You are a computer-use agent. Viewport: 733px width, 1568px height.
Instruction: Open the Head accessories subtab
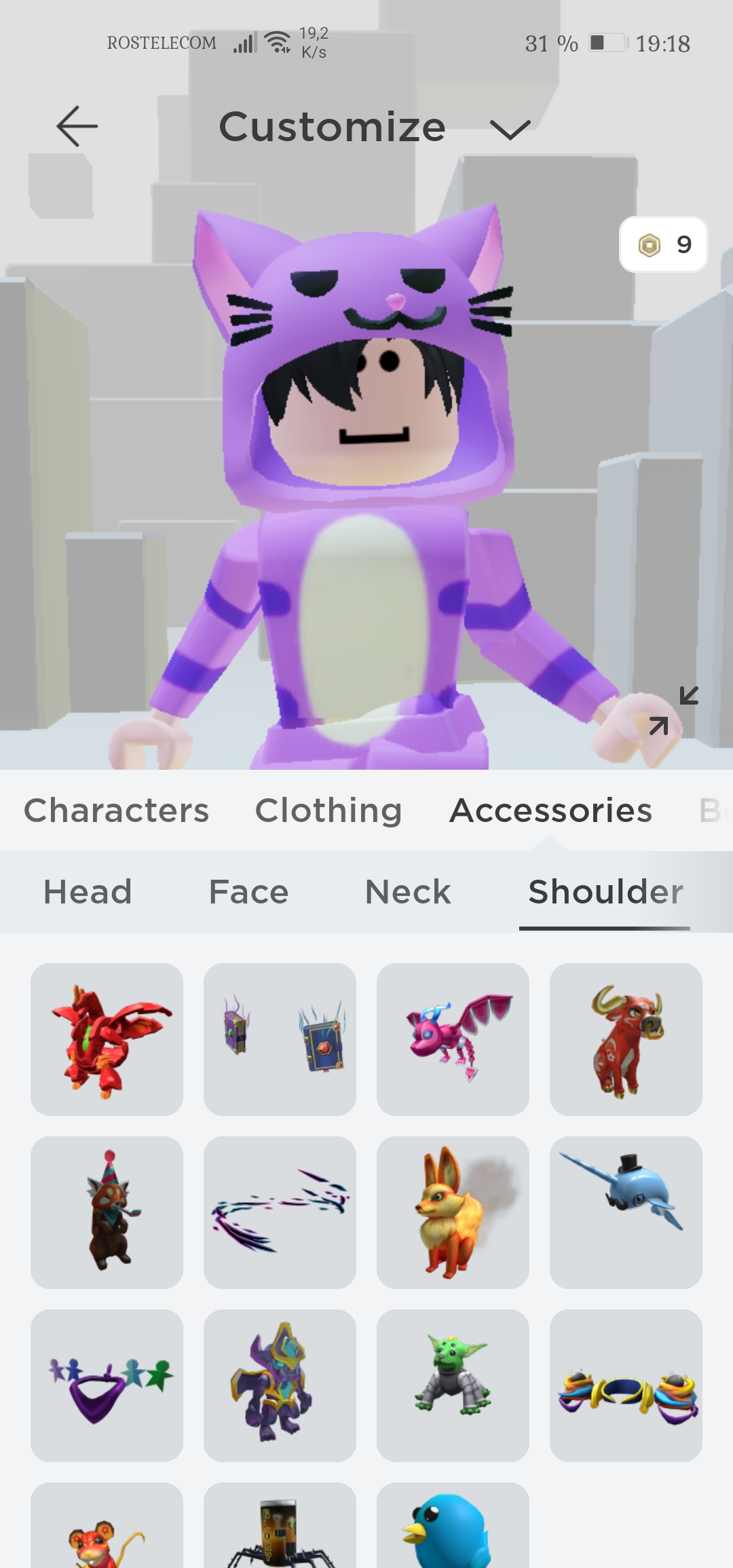click(x=88, y=892)
